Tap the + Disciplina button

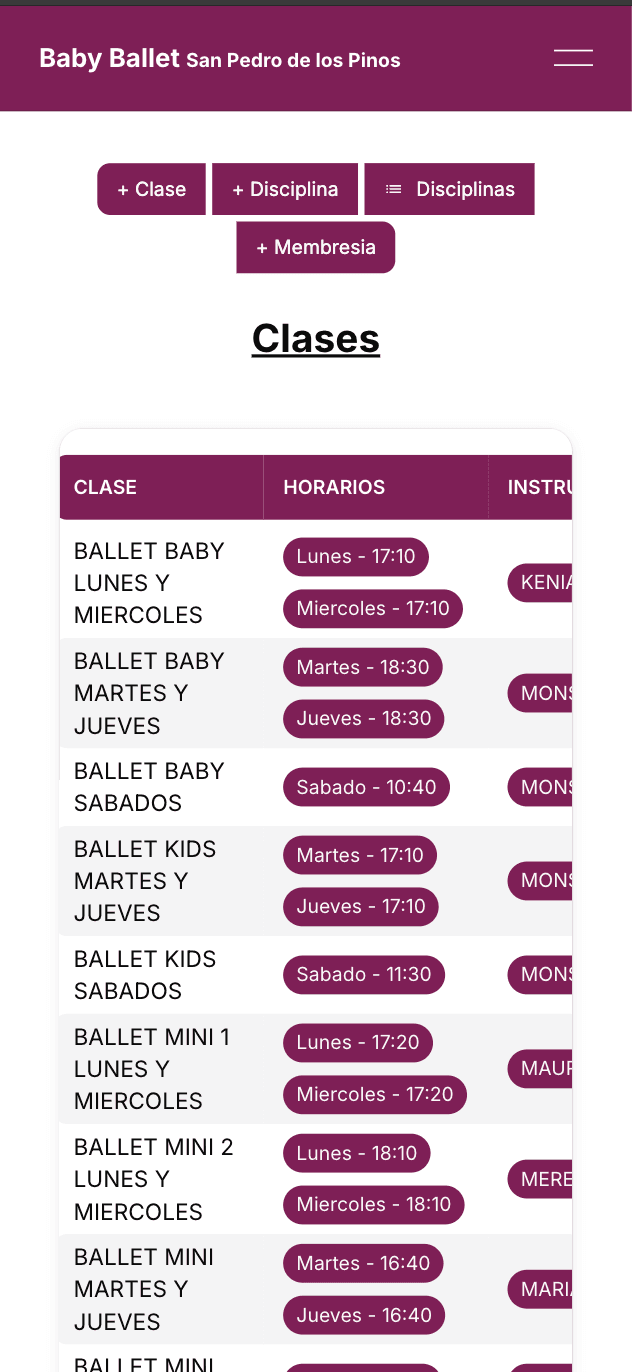285,189
